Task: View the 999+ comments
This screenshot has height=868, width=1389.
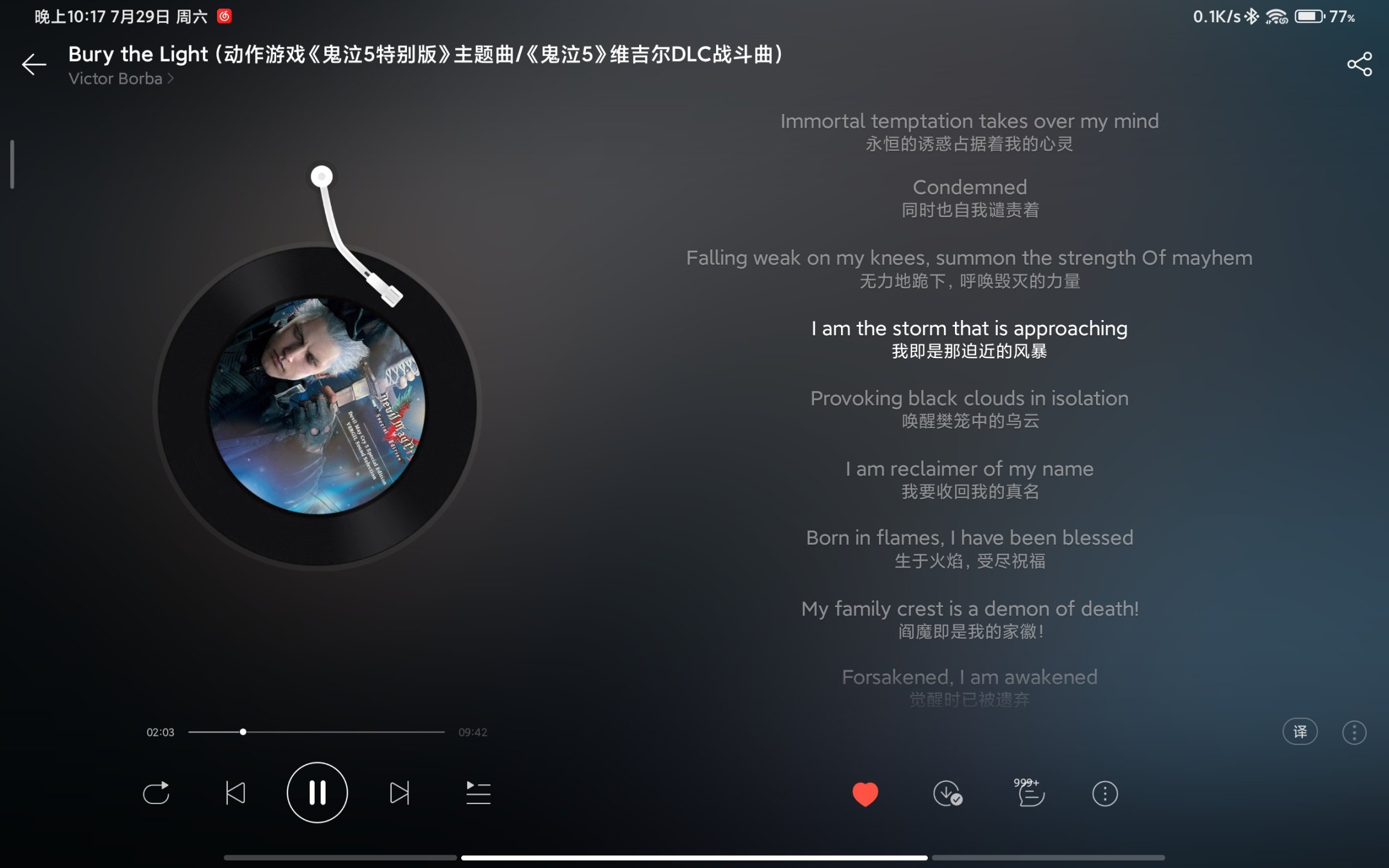Action: point(1030,794)
